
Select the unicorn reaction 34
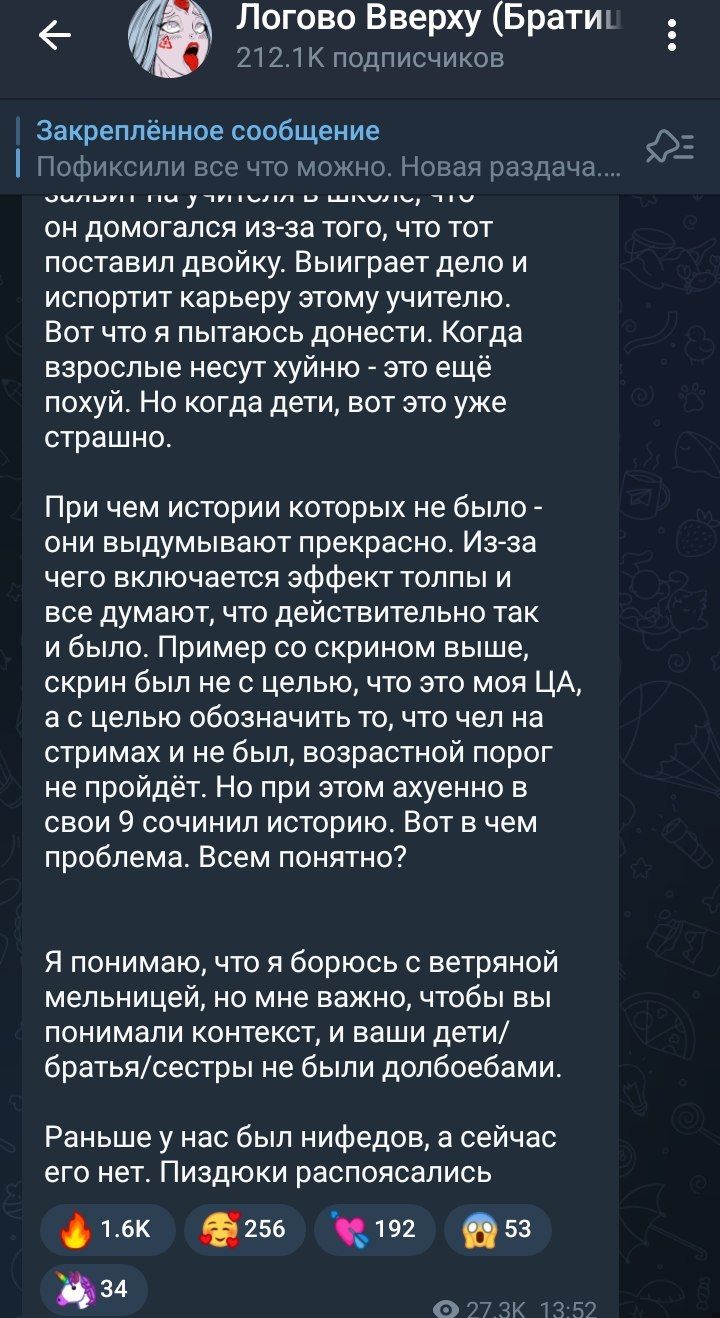tap(94, 1289)
